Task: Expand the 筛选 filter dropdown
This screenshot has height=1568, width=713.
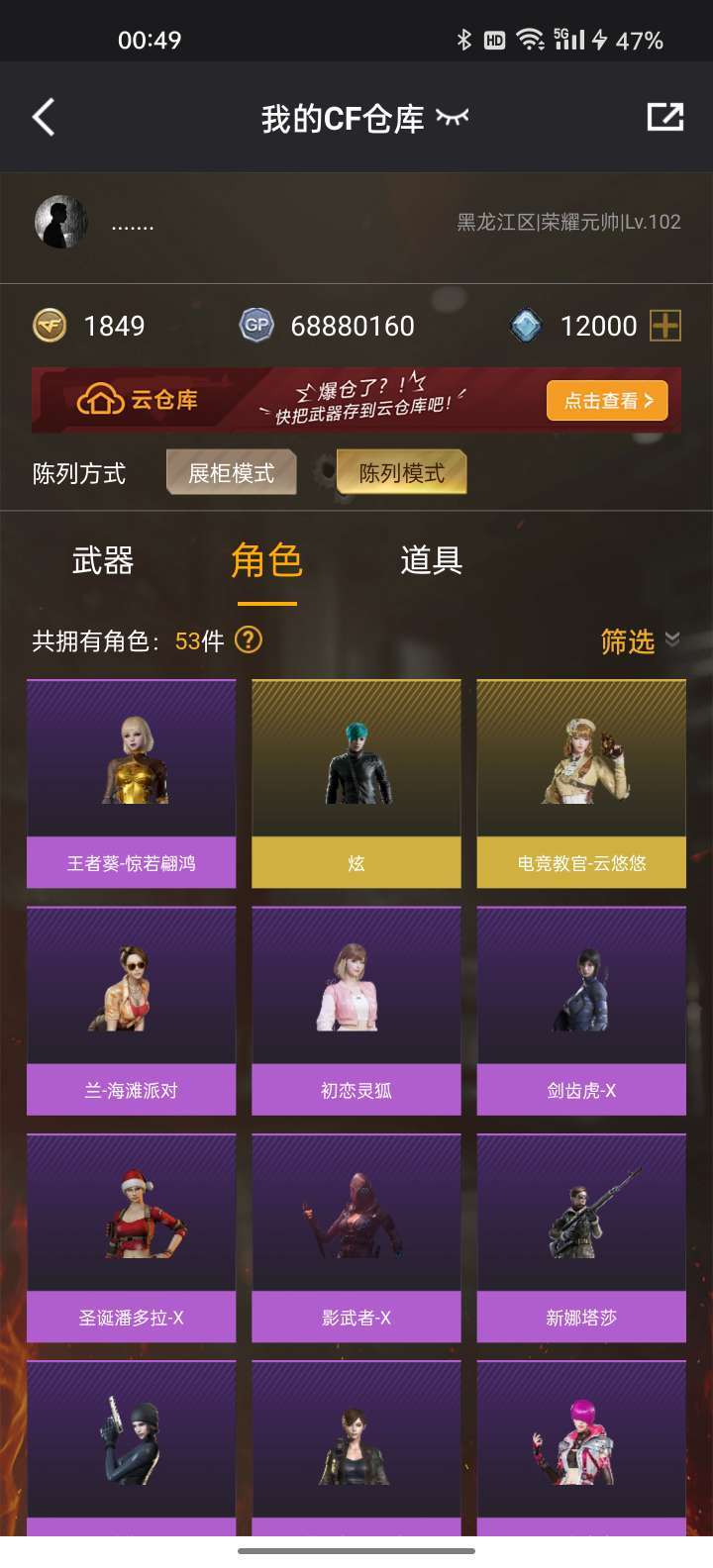Action: [x=639, y=641]
